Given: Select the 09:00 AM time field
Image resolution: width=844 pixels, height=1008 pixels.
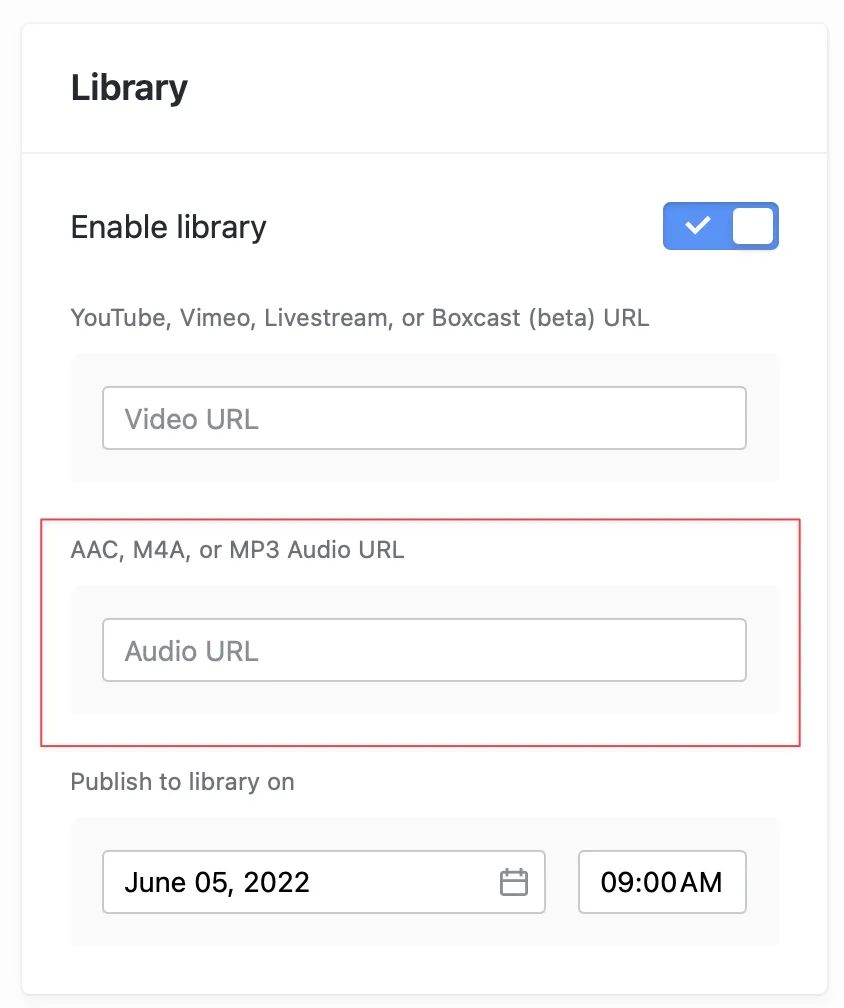Looking at the screenshot, I should click(x=662, y=882).
